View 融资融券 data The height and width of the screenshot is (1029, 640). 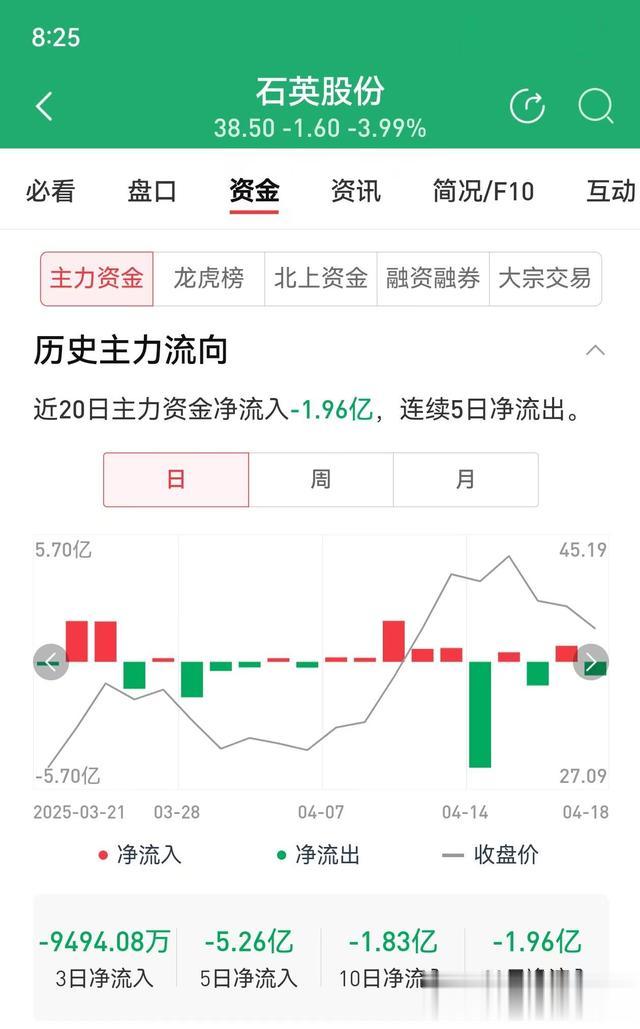[433, 278]
